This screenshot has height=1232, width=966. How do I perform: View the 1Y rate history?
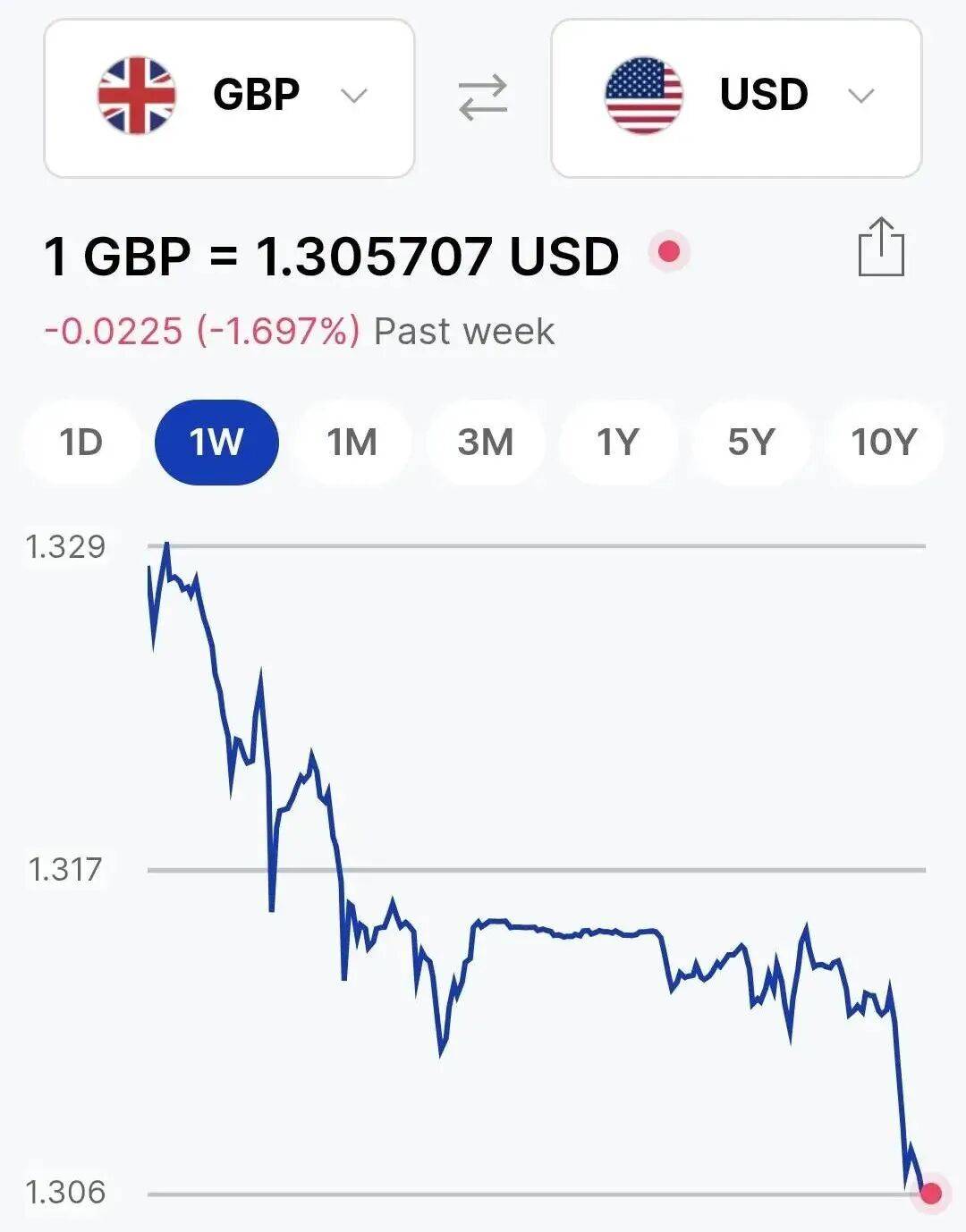pos(618,442)
